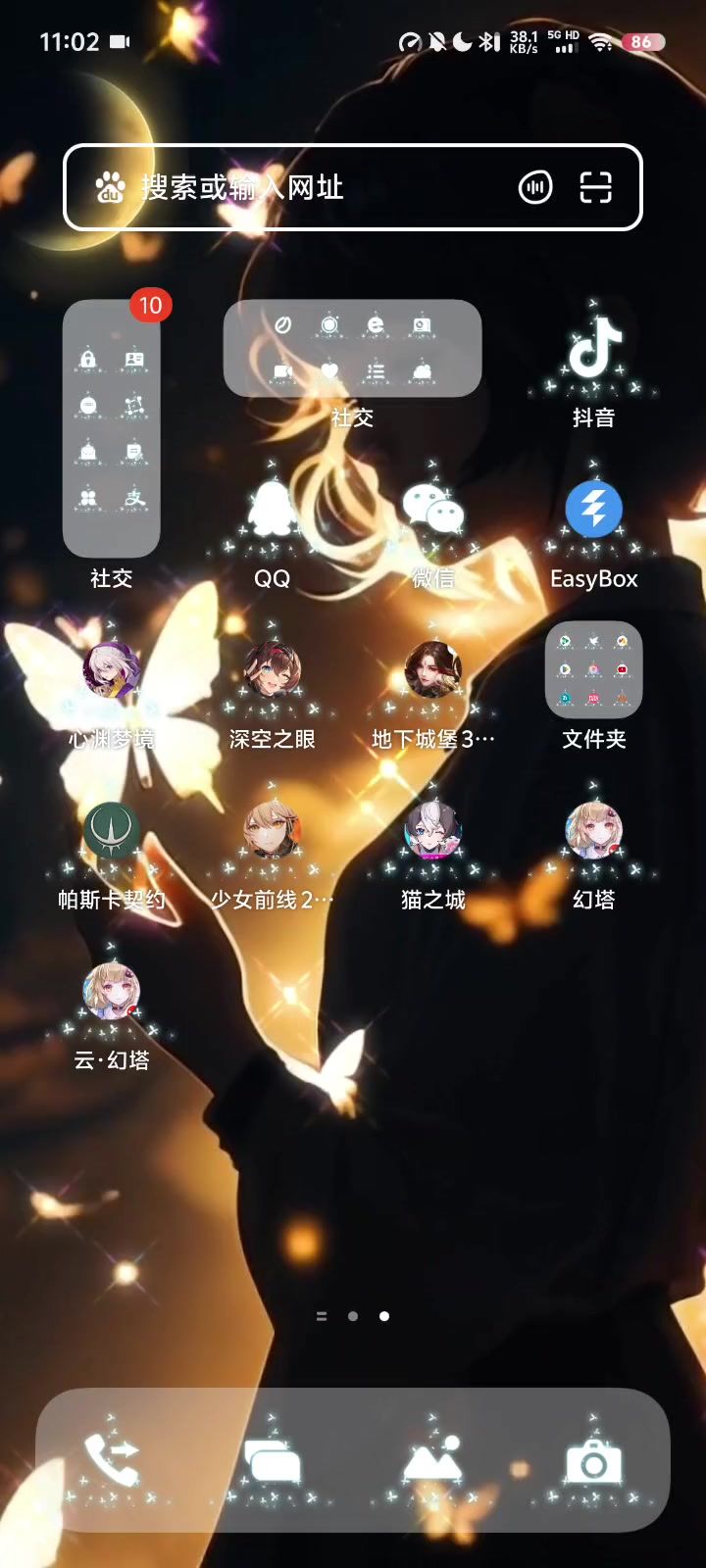The image size is (706, 1568).
Task: Start the 地下城堡3 game
Action: point(432,671)
